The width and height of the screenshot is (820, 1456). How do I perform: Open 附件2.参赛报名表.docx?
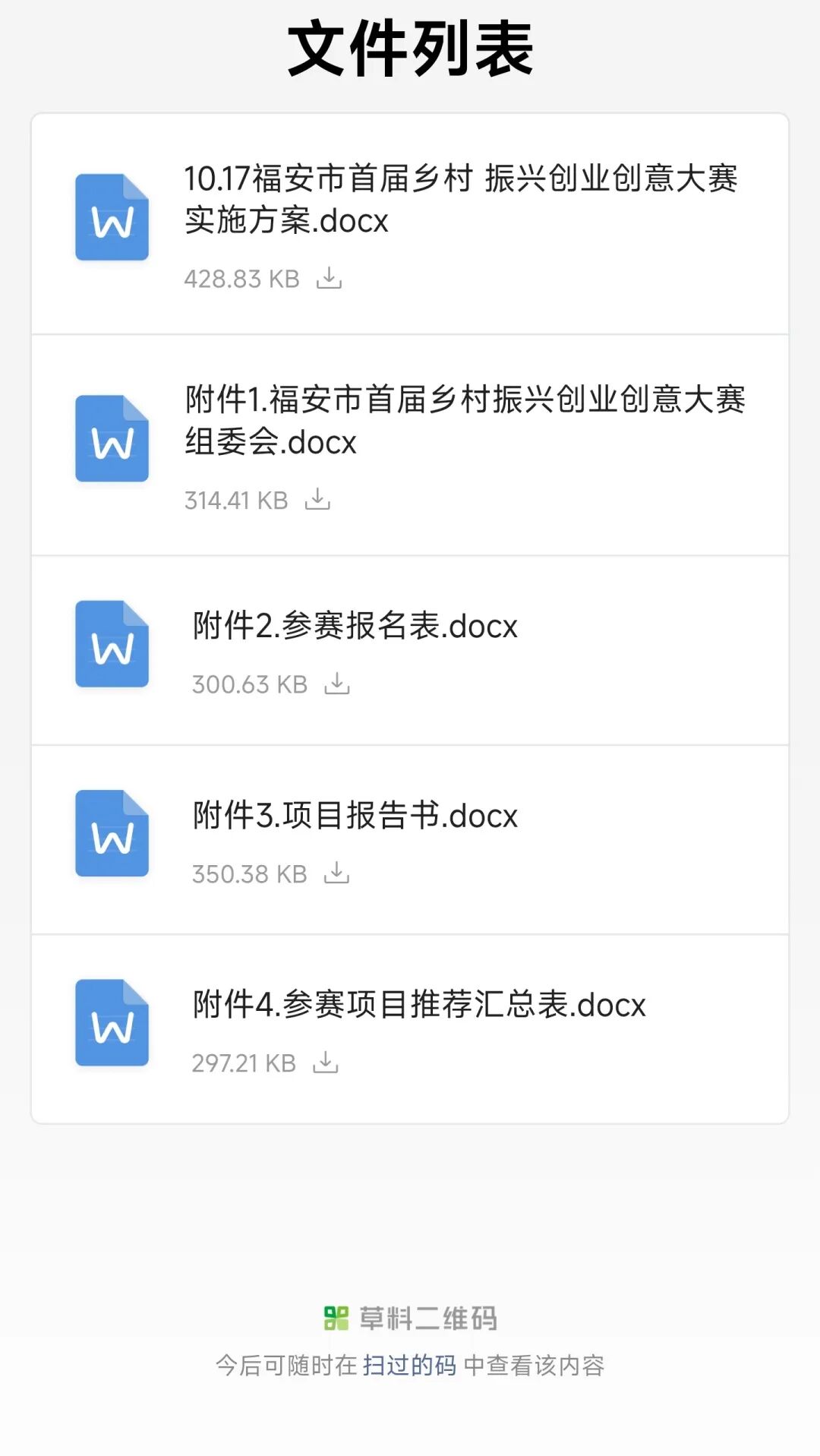pos(355,627)
